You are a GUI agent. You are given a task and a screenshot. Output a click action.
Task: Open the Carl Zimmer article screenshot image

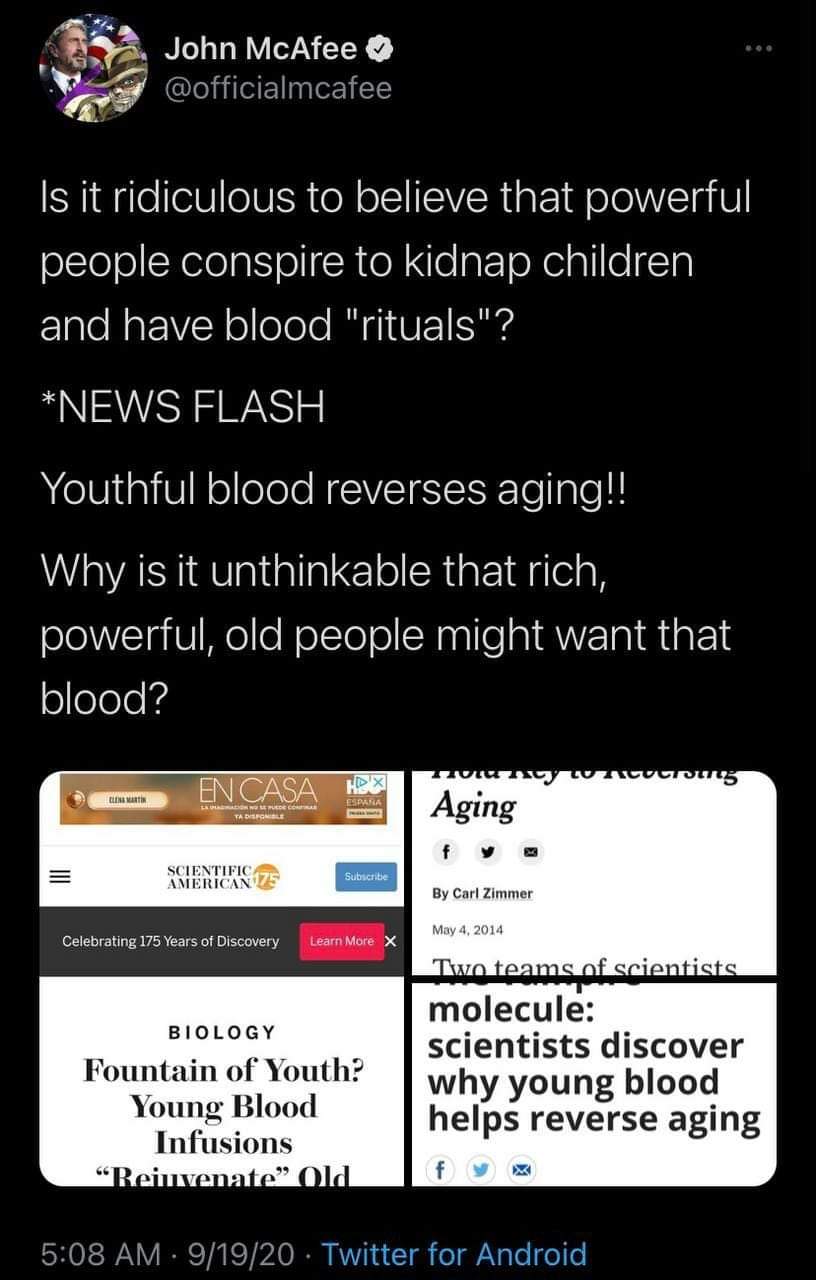pos(594,872)
